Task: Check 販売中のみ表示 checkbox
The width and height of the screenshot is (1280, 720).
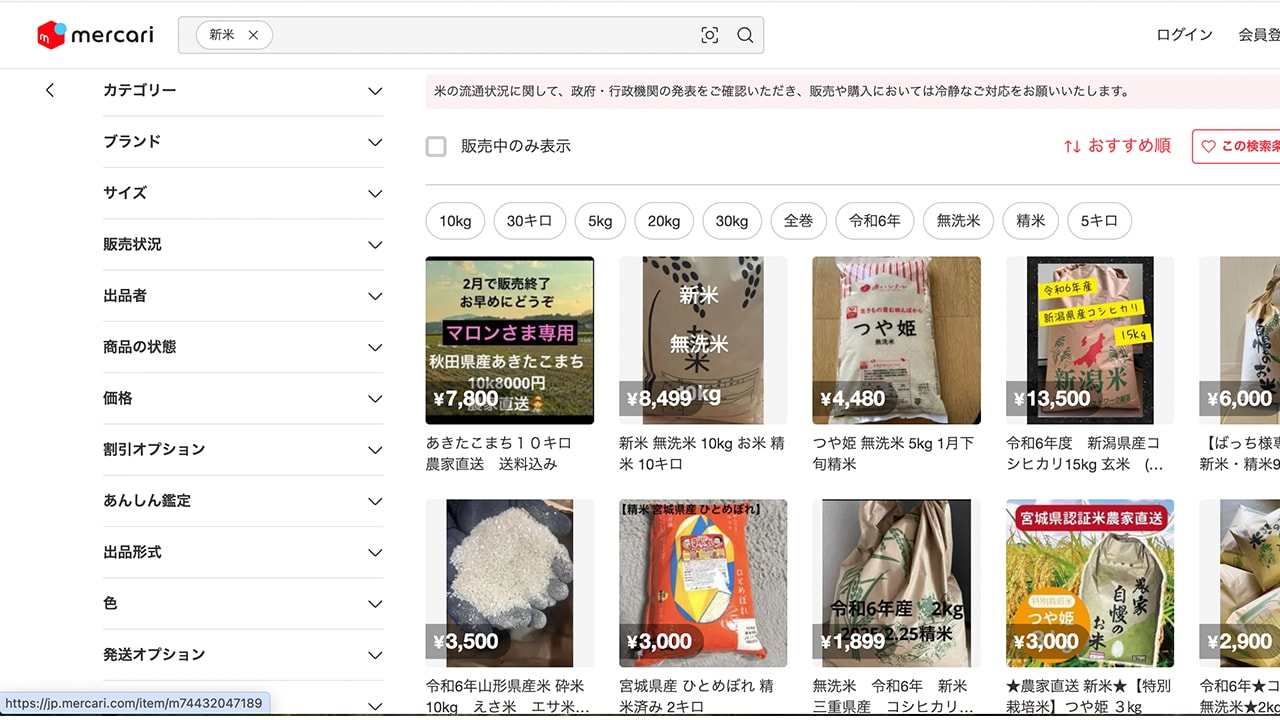Action: pyautogui.click(x=436, y=146)
